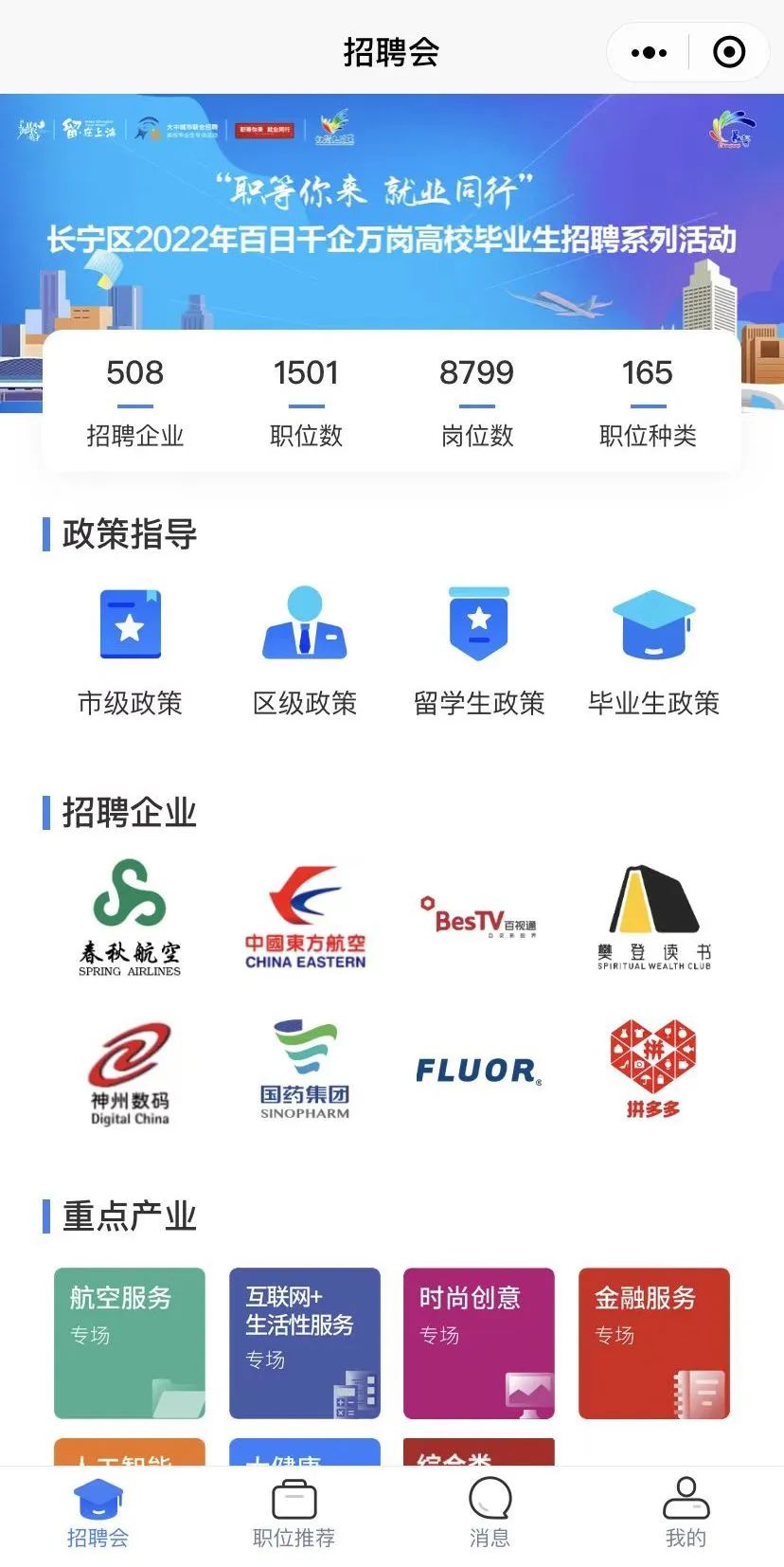784x1567 pixels.
Task: View Fluor job openings
Action: click(x=479, y=1071)
